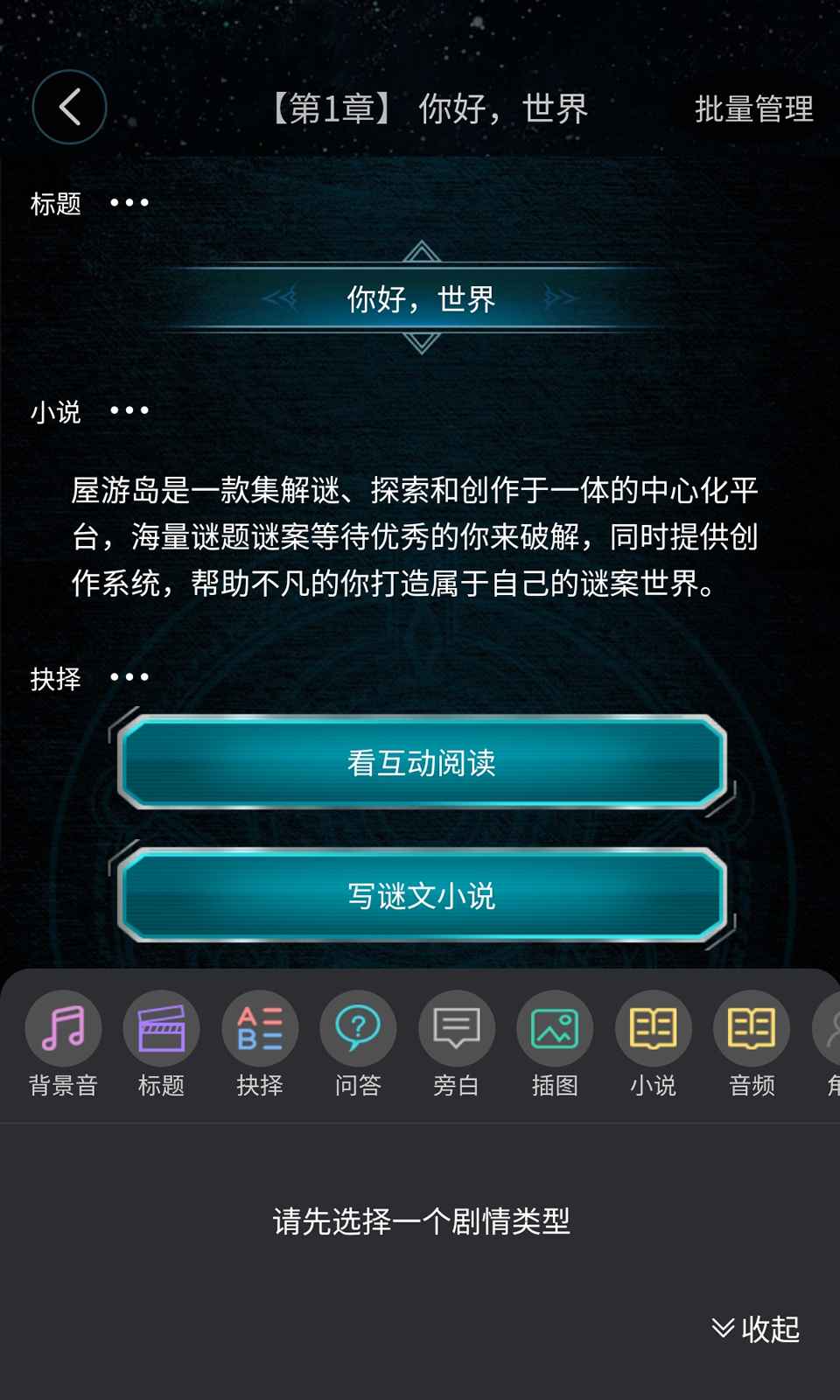The width and height of the screenshot is (840, 1400).
Task: Go back using the arrow icon
Action: coord(69,108)
